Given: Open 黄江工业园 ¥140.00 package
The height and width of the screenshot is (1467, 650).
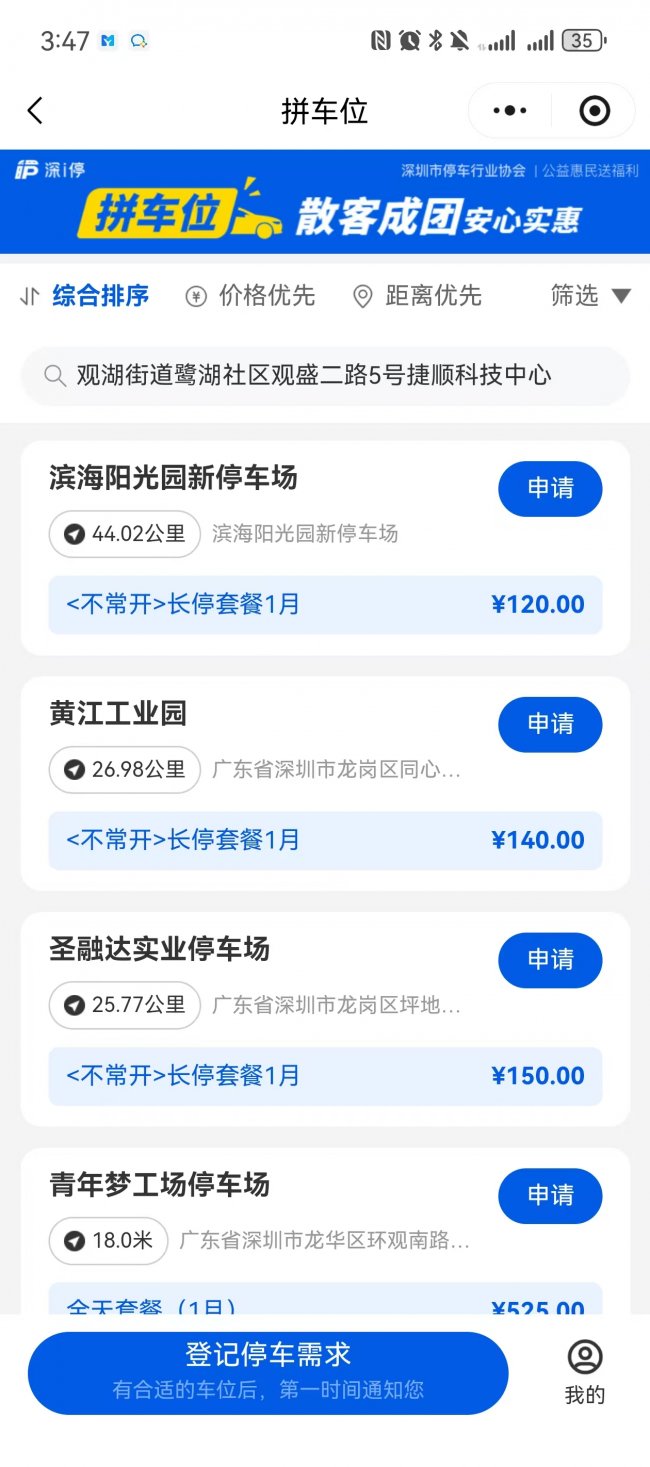Looking at the screenshot, I should click(325, 841).
